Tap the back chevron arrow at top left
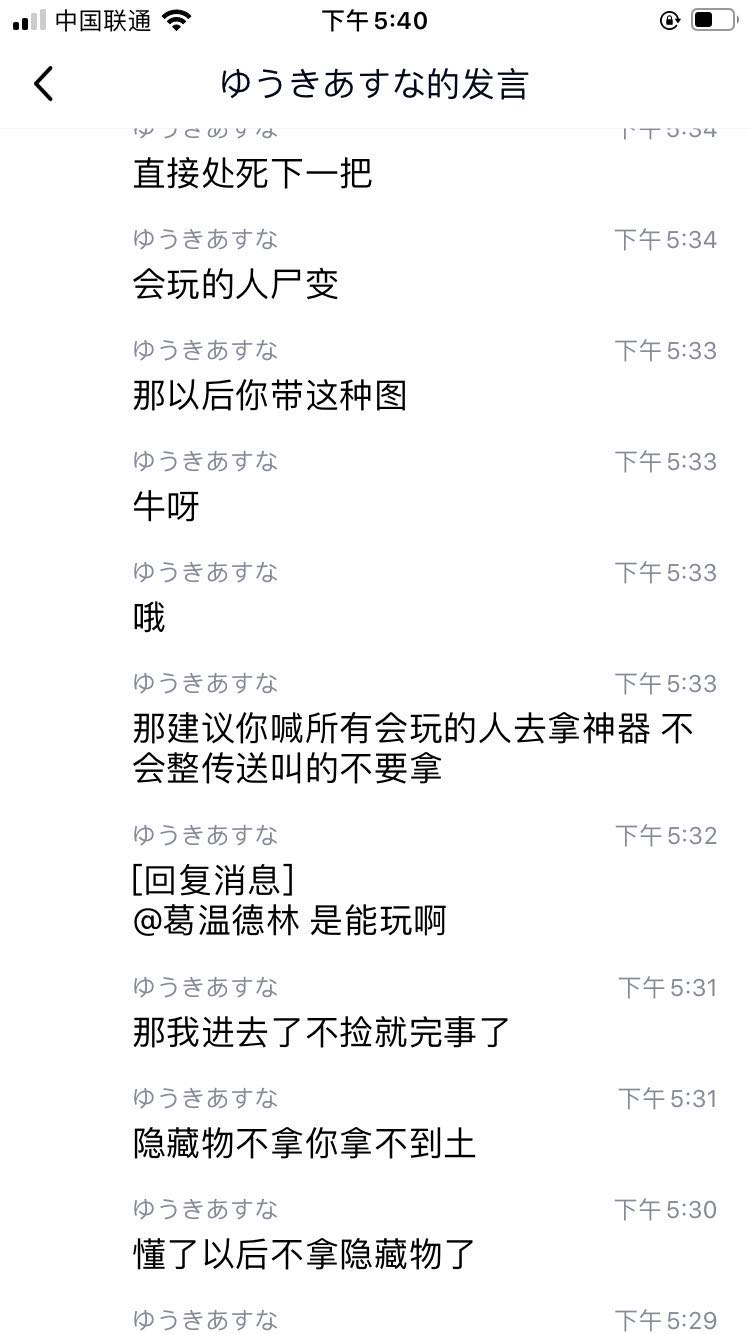The image size is (750, 1334). [x=42, y=85]
